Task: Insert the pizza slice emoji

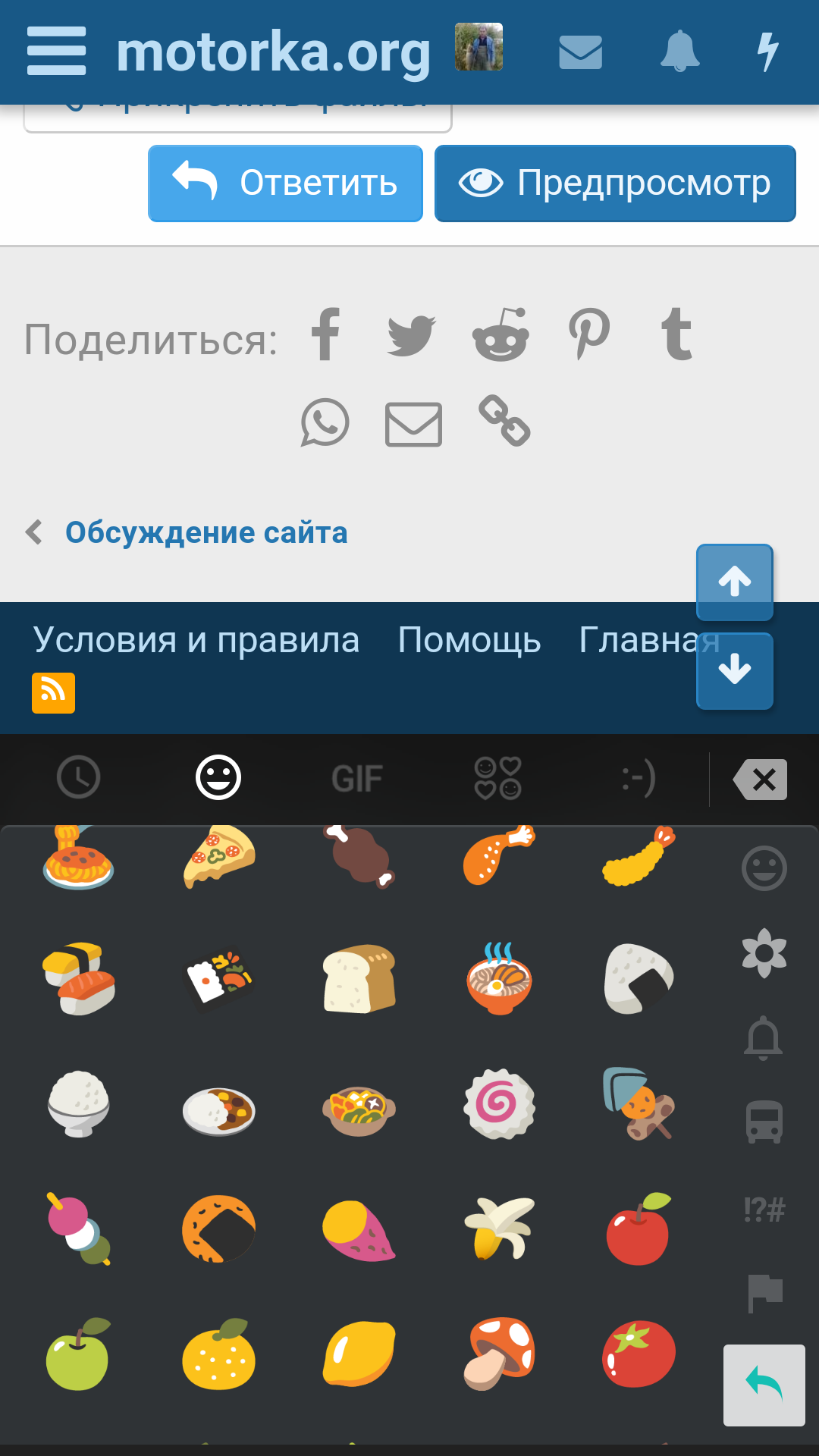Action: tap(219, 857)
